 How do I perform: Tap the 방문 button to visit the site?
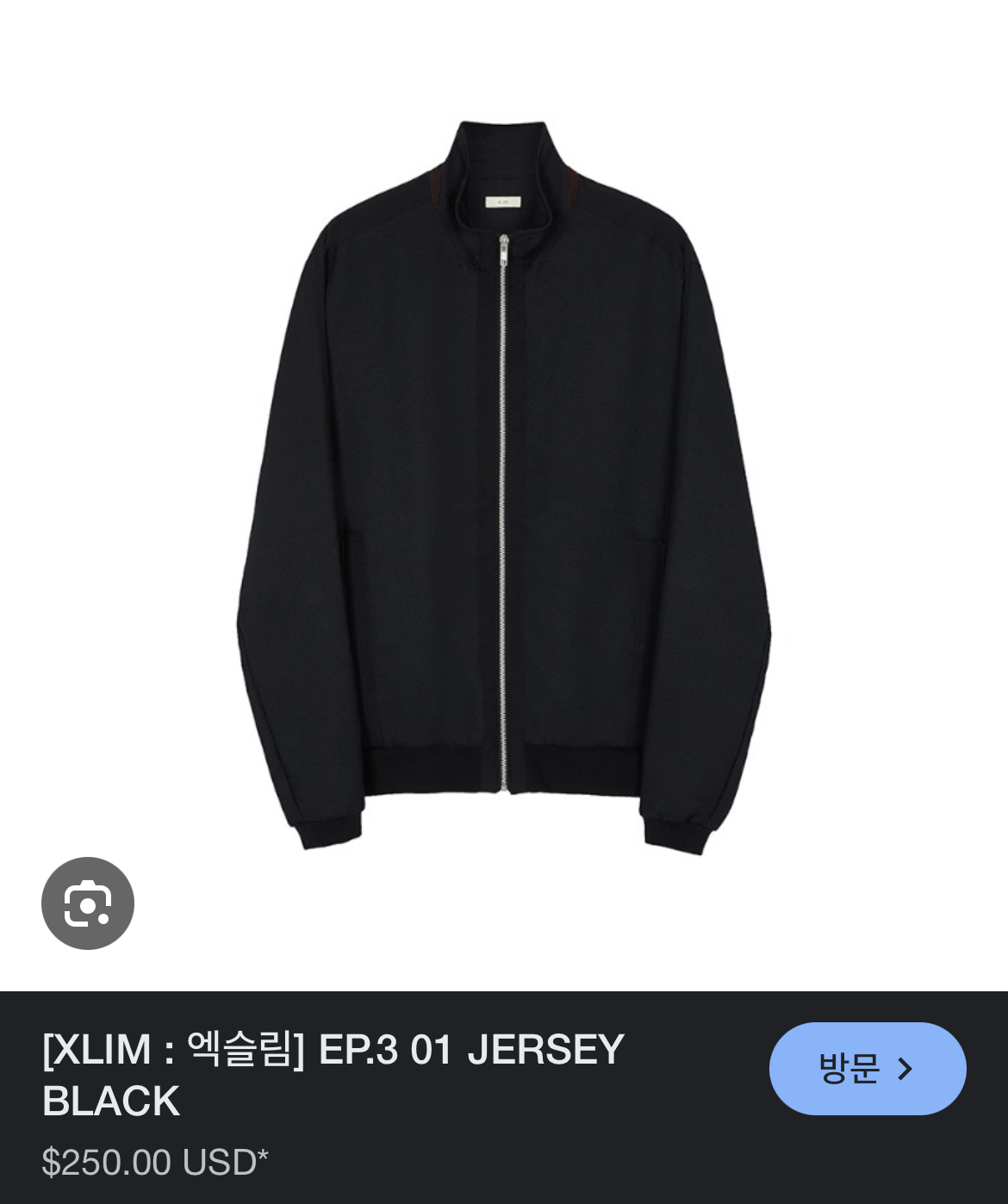pyautogui.click(x=867, y=1069)
